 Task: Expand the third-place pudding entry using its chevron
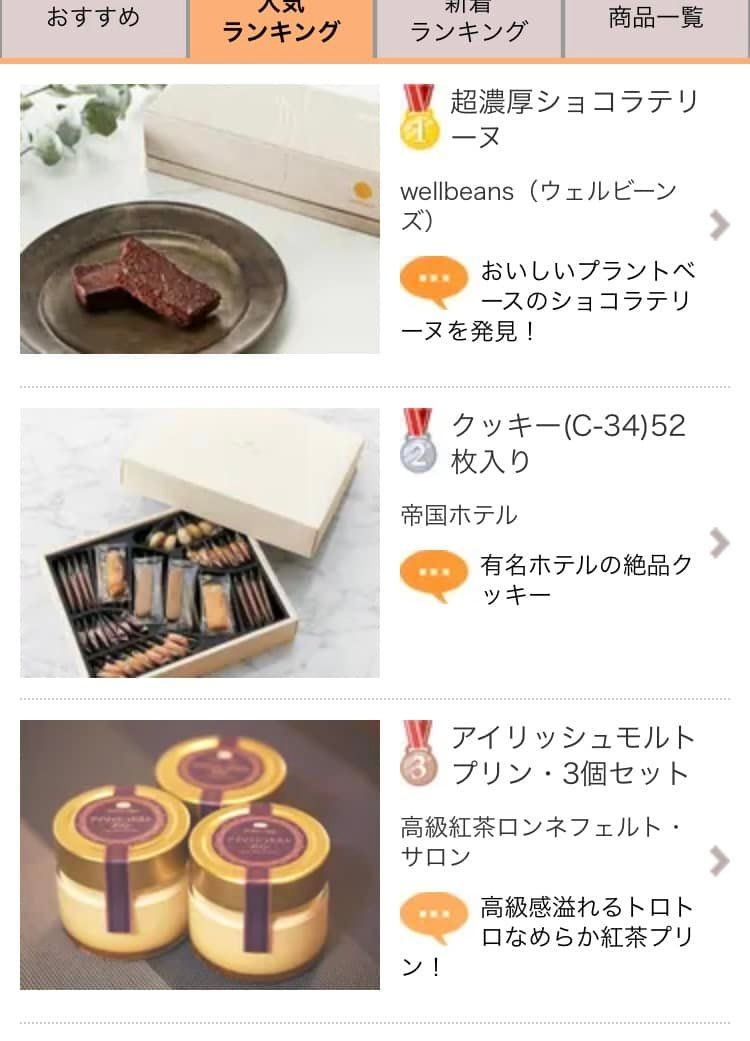pos(718,862)
